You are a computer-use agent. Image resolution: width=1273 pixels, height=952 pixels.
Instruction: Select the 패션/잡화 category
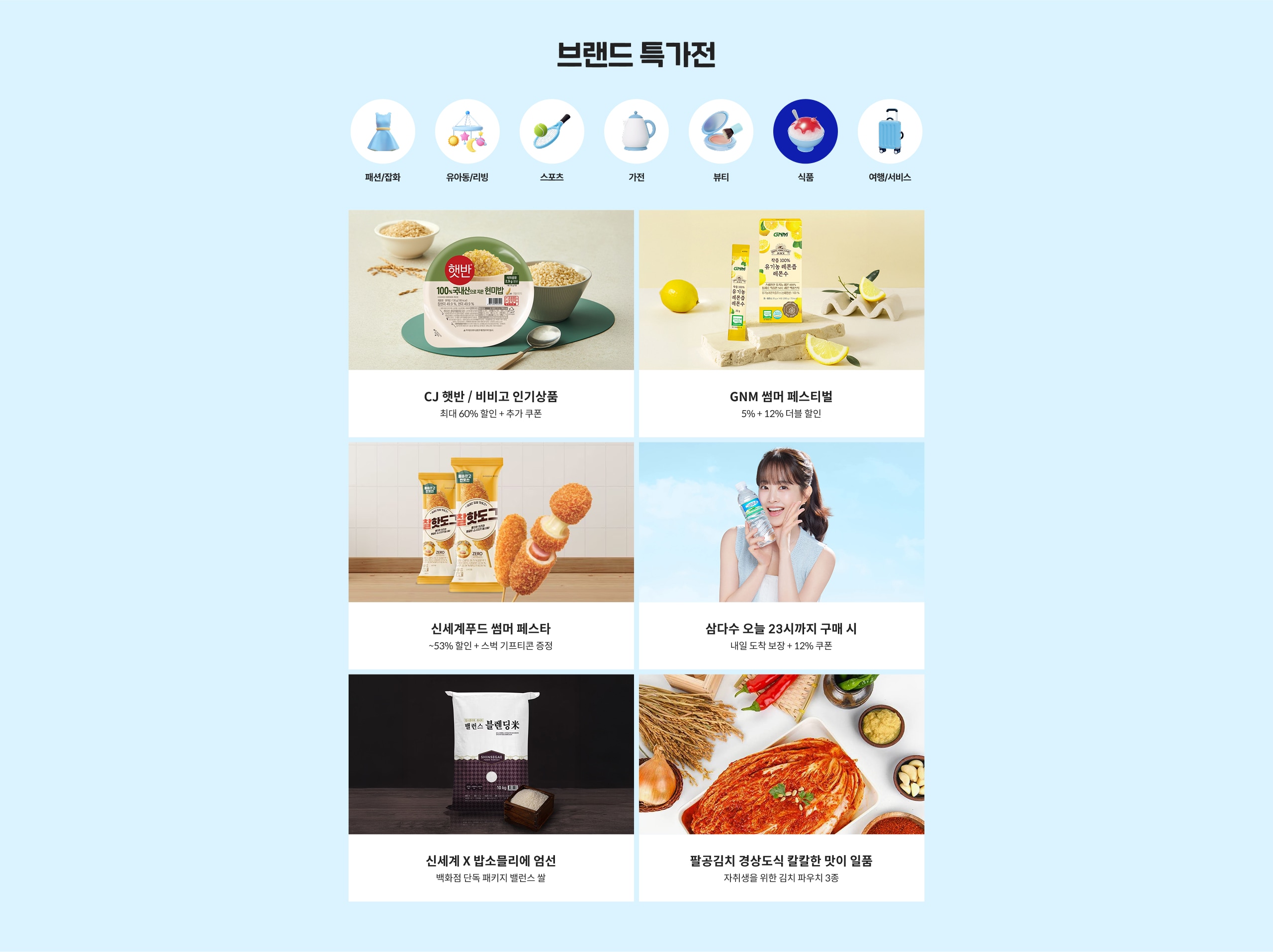click(x=382, y=132)
